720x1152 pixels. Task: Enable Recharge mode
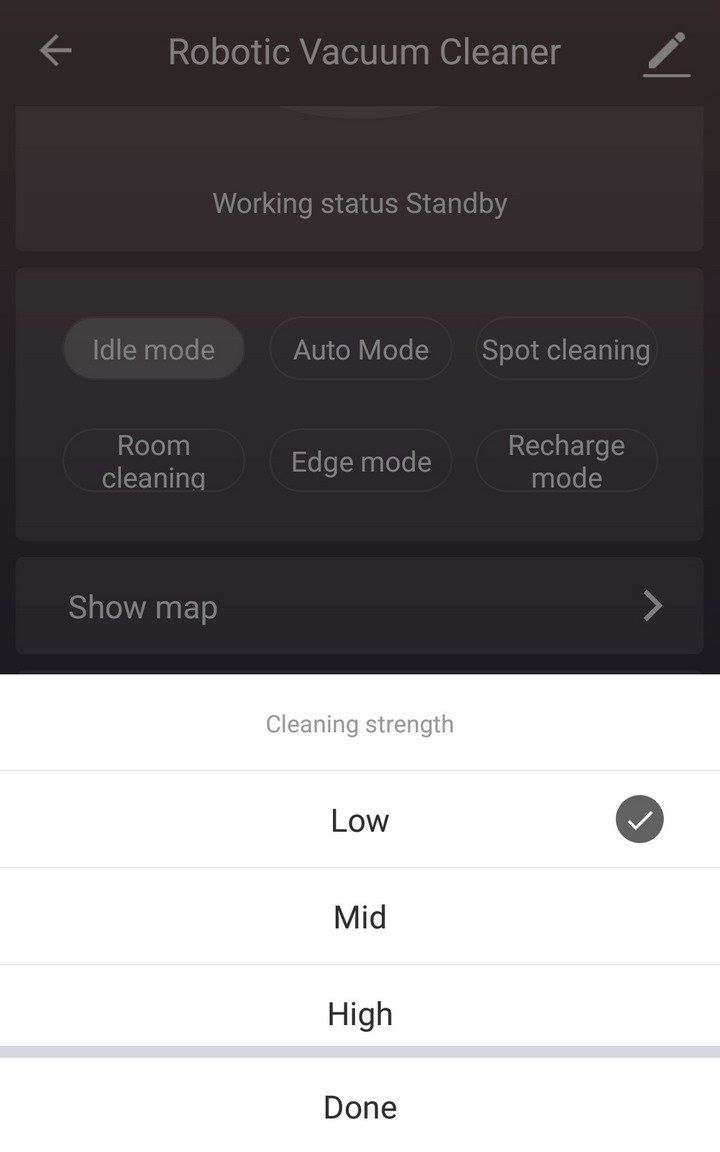click(566, 461)
